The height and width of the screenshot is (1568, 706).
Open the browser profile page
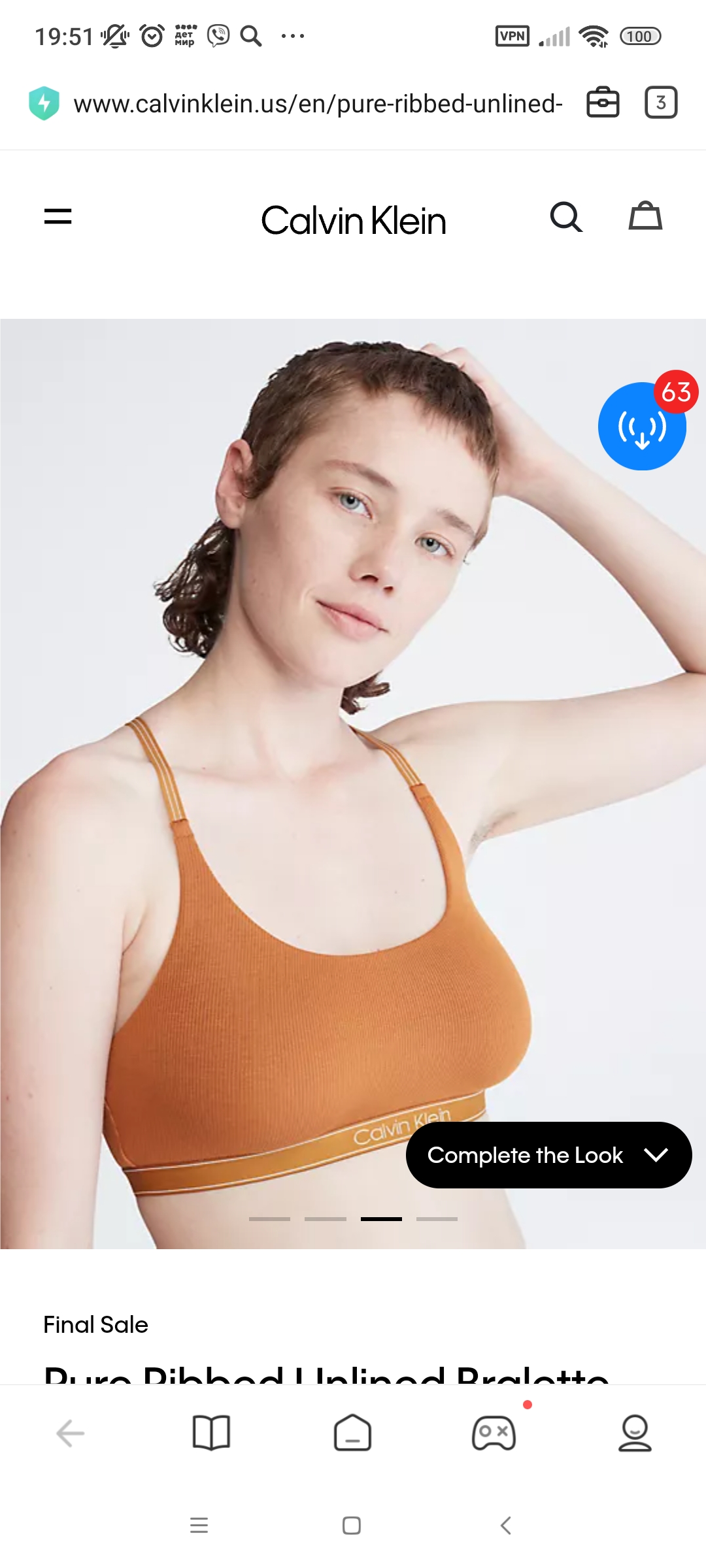coord(635,1433)
